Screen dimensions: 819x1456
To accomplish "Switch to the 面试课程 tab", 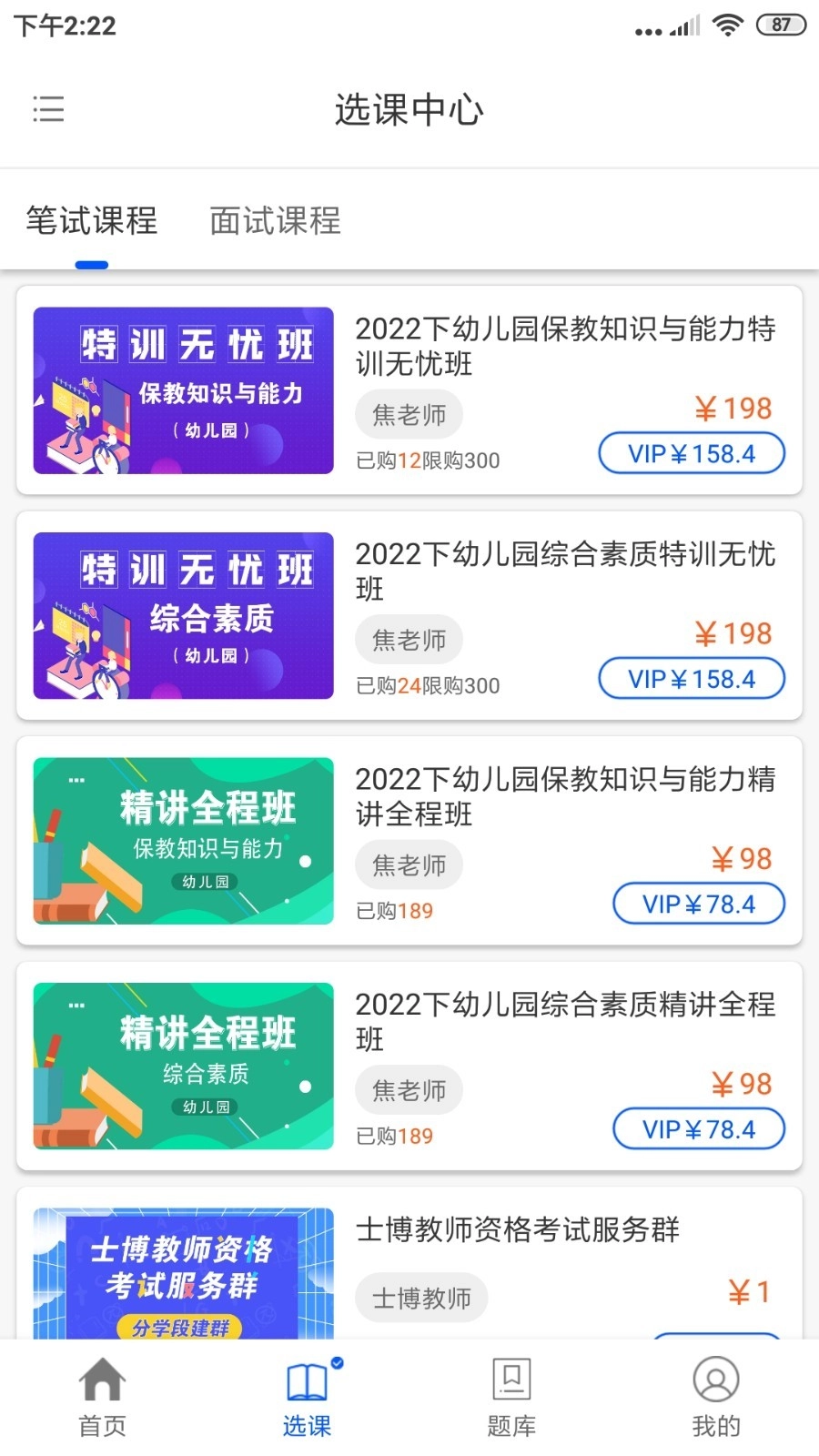I will 274,221.
